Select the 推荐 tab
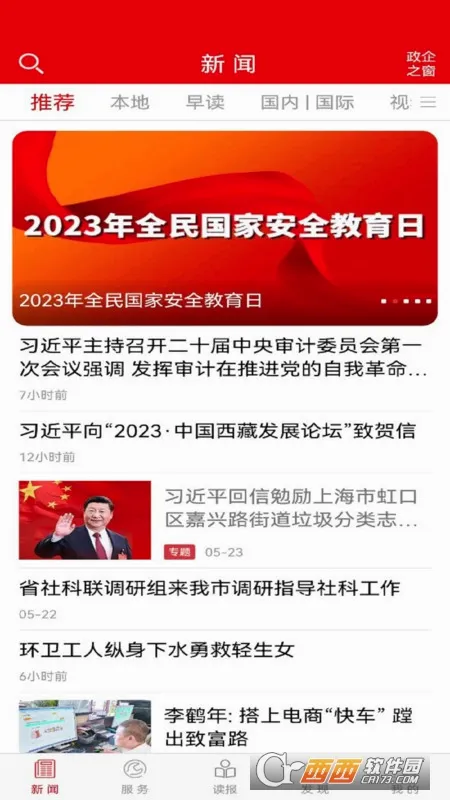 [53, 102]
